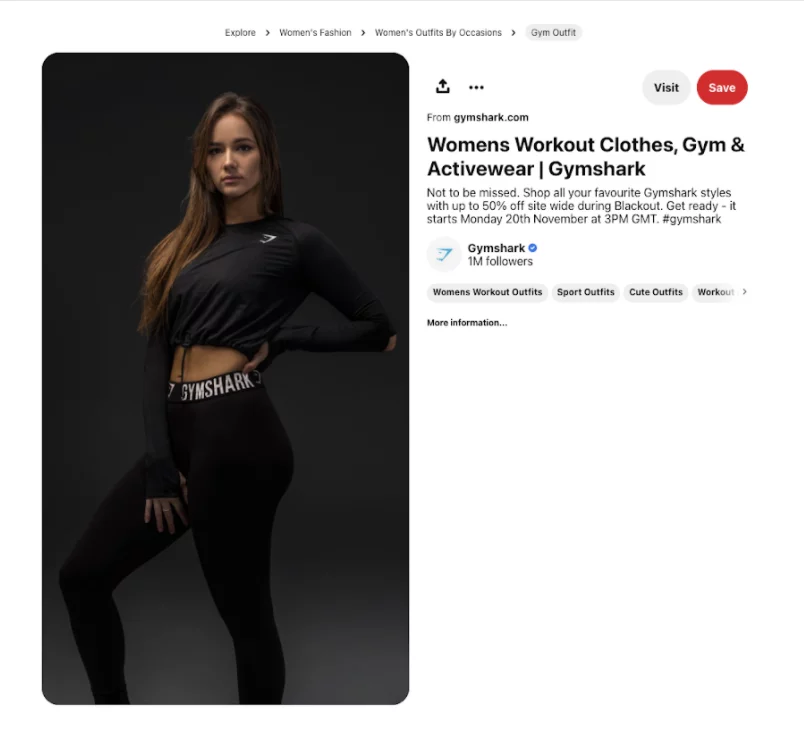Save this pin

point(721,87)
